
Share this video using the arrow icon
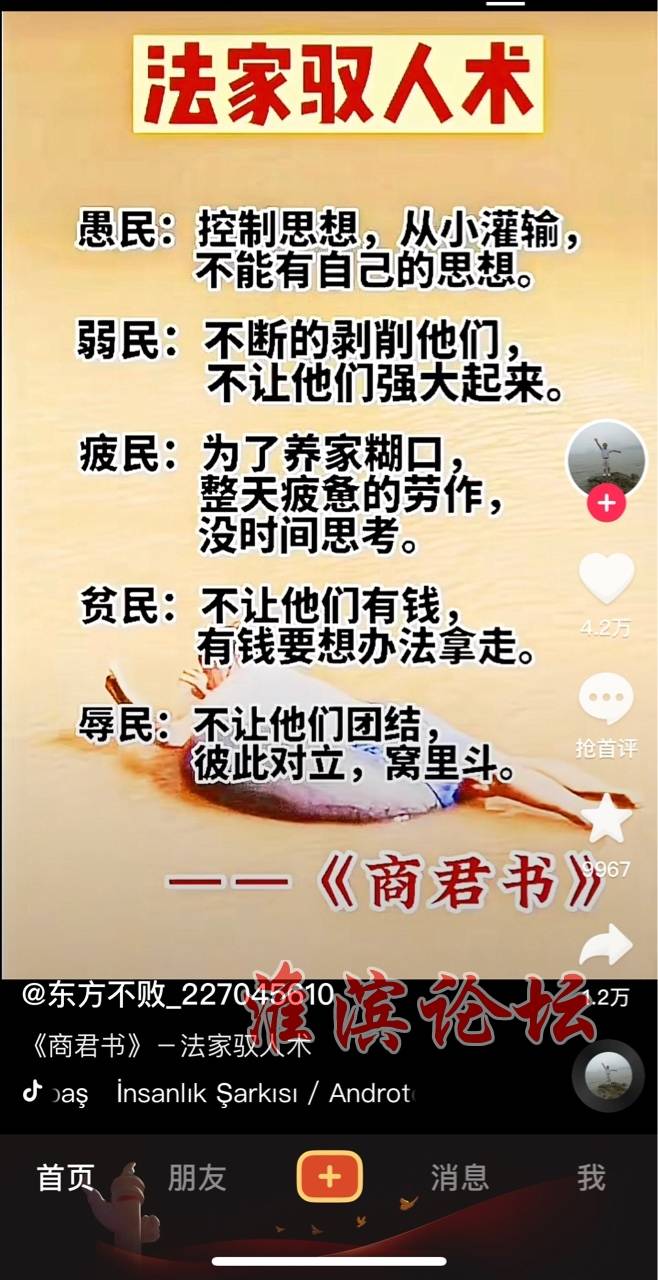click(606, 946)
